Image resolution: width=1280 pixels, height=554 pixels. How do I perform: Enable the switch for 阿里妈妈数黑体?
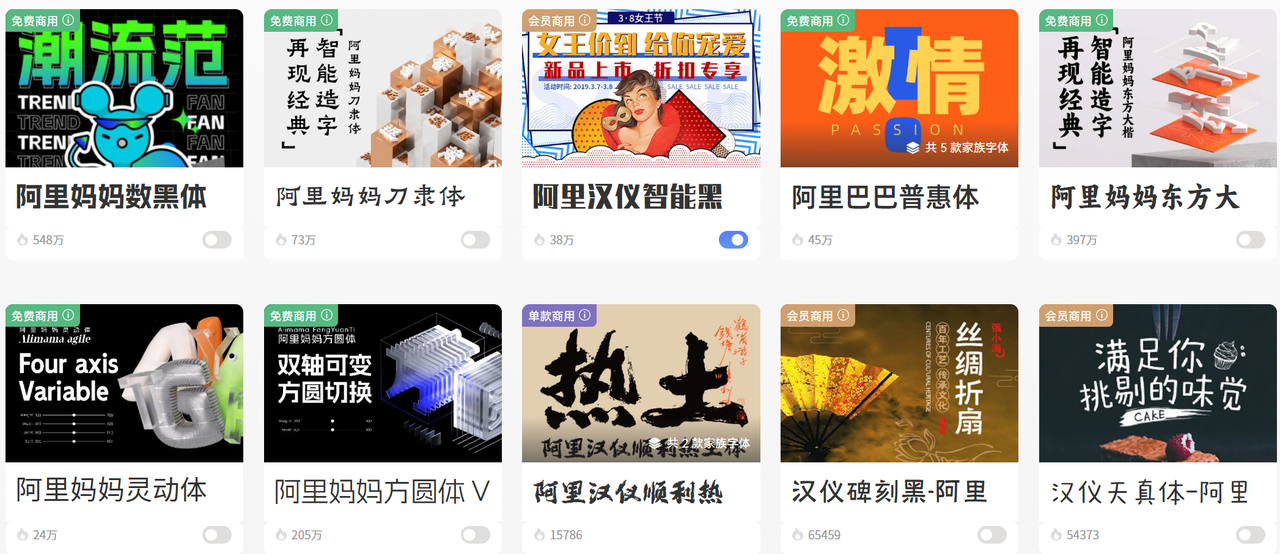point(216,240)
